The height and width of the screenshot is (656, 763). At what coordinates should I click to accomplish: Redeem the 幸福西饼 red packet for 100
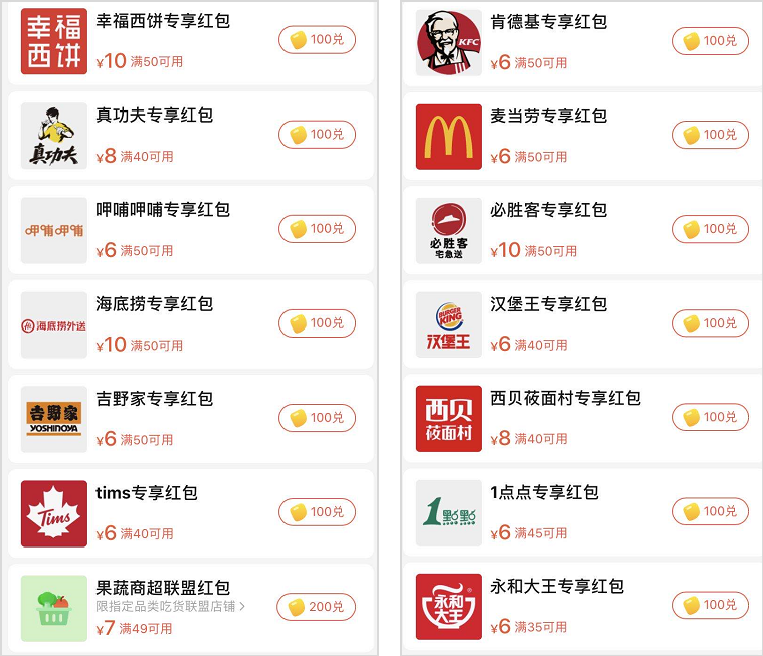tap(316, 40)
